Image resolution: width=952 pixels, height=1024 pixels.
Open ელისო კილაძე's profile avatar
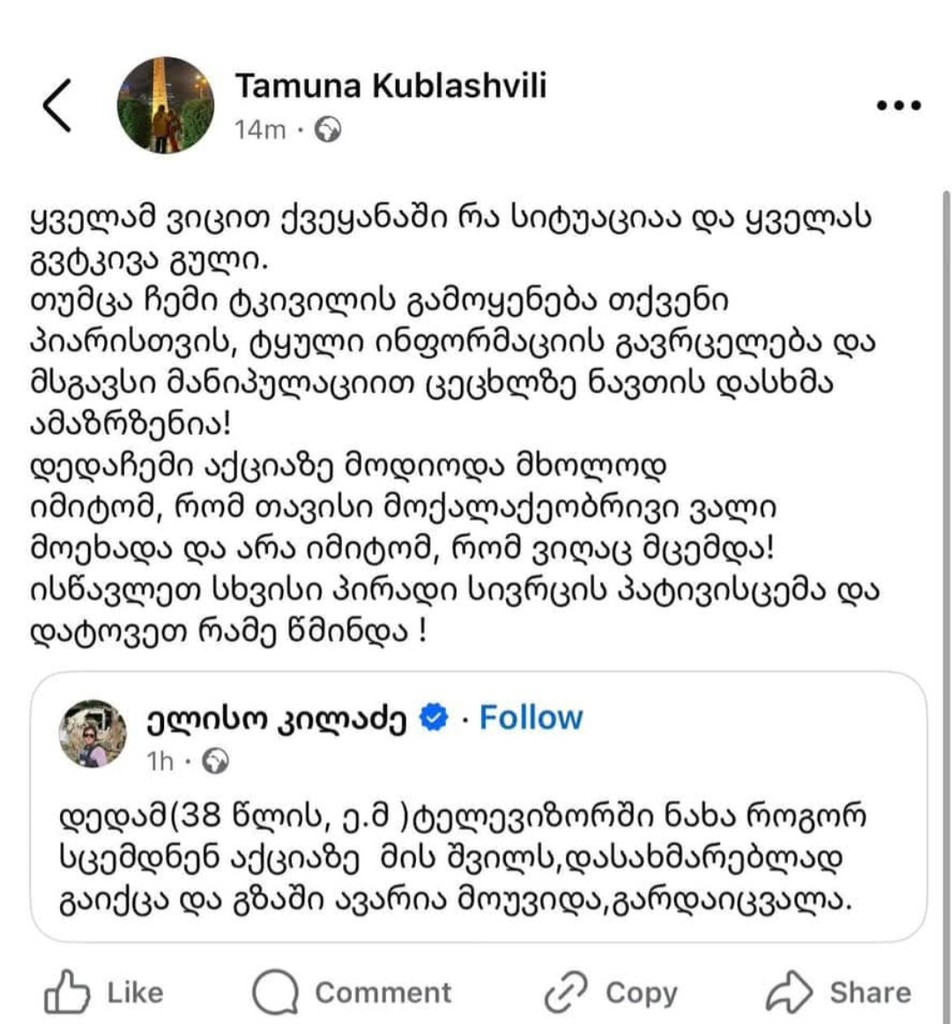click(94, 733)
